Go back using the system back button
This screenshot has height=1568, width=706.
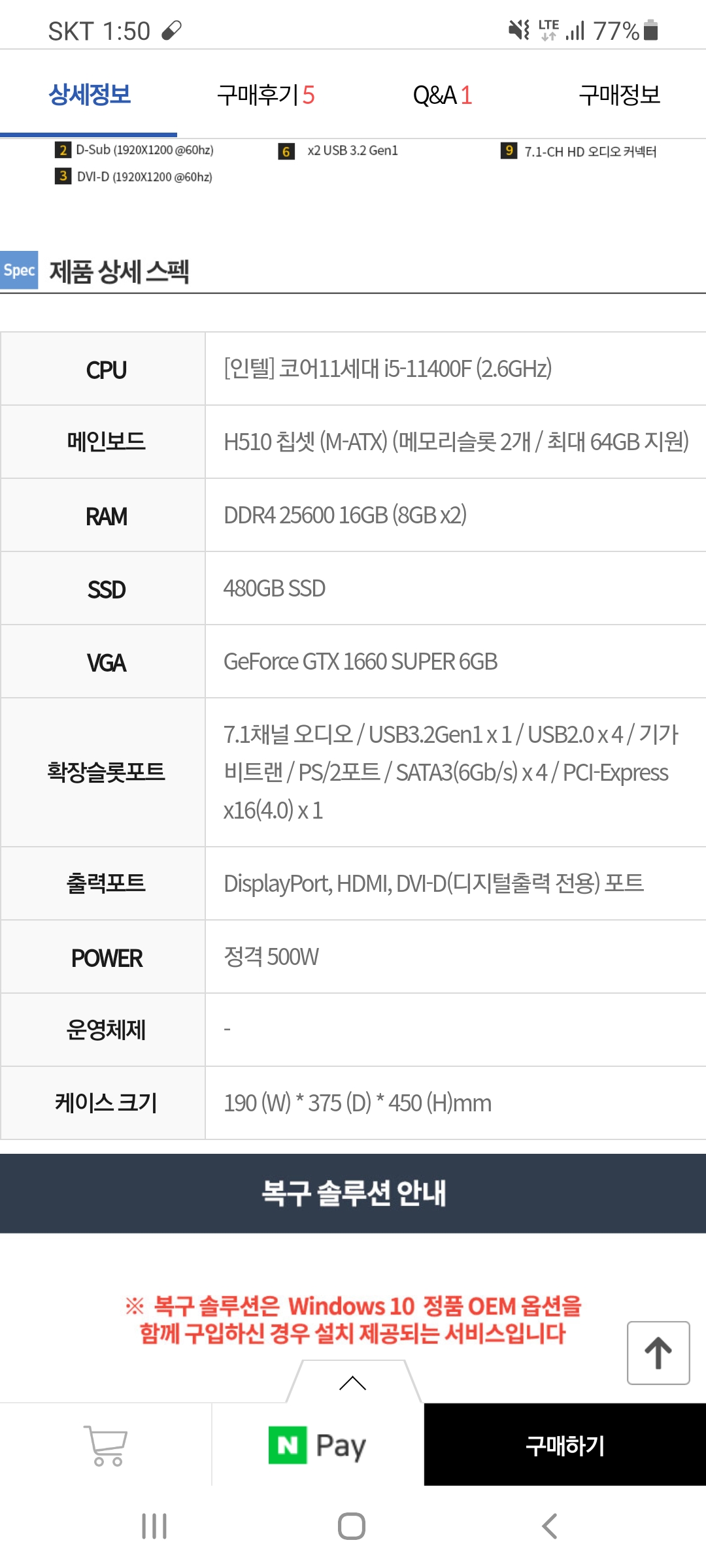point(550,1526)
